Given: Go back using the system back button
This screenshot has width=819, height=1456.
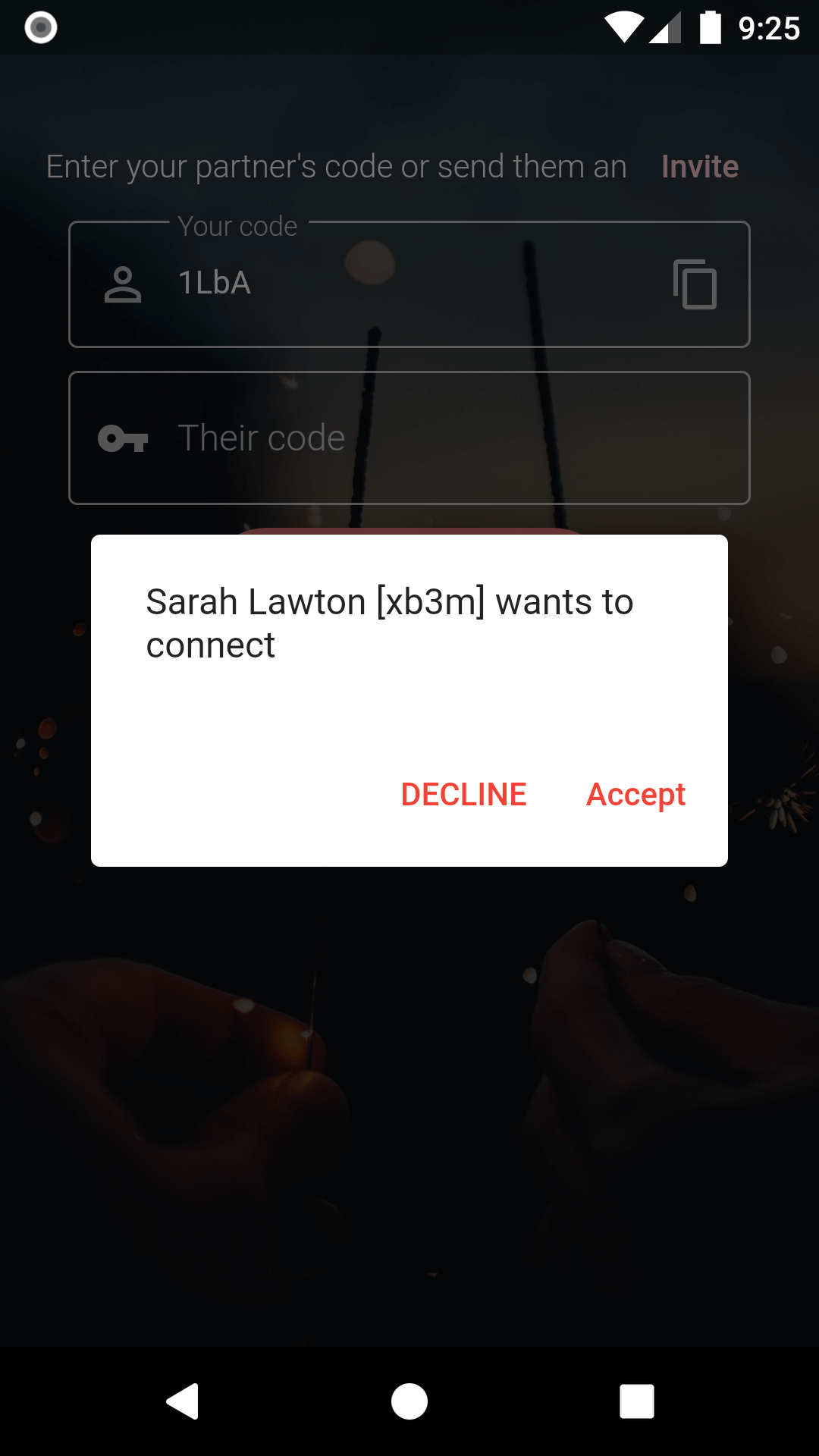Looking at the screenshot, I should [x=183, y=1401].
